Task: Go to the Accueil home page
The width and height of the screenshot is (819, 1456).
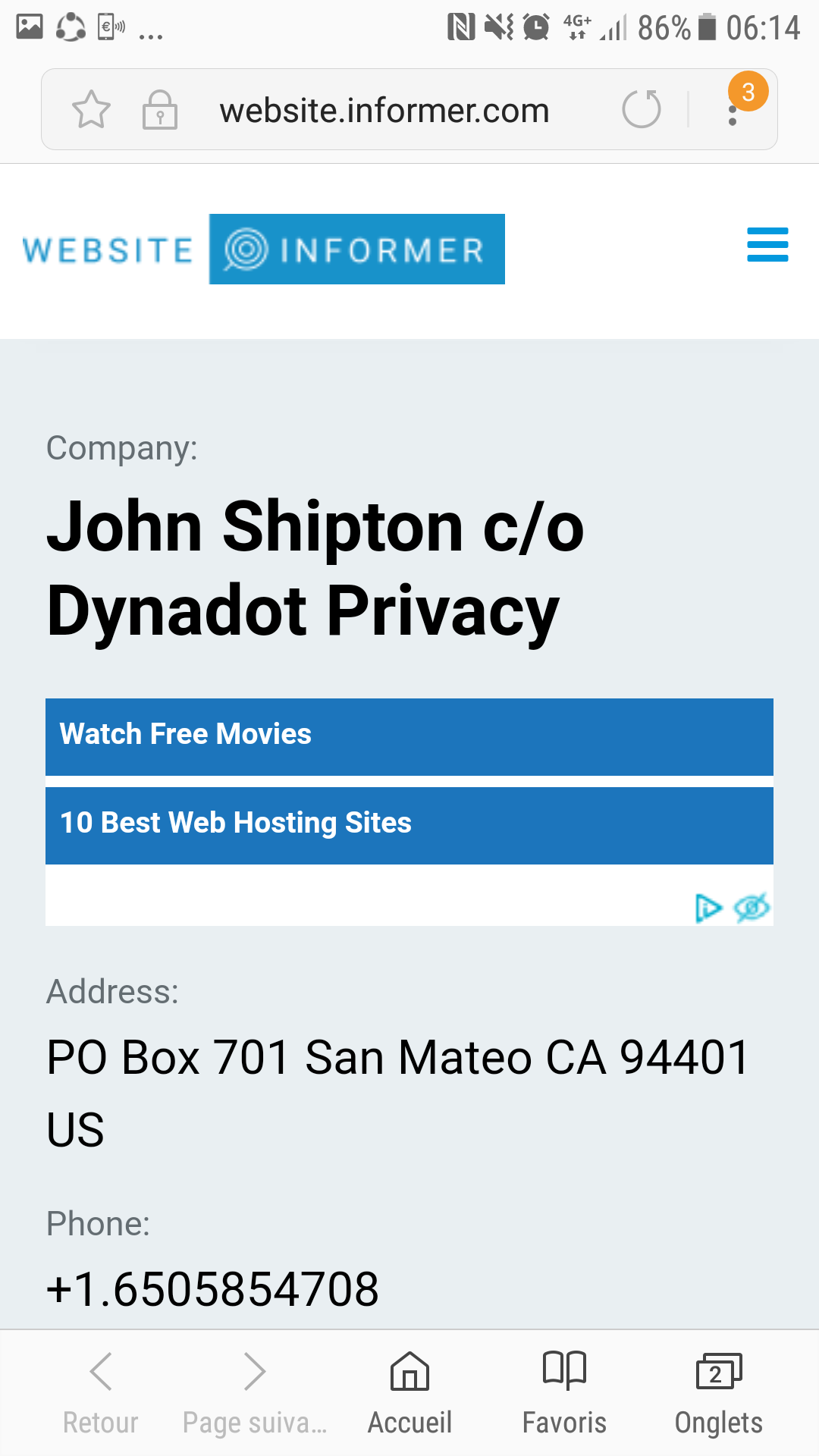Action: click(x=409, y=1392)
